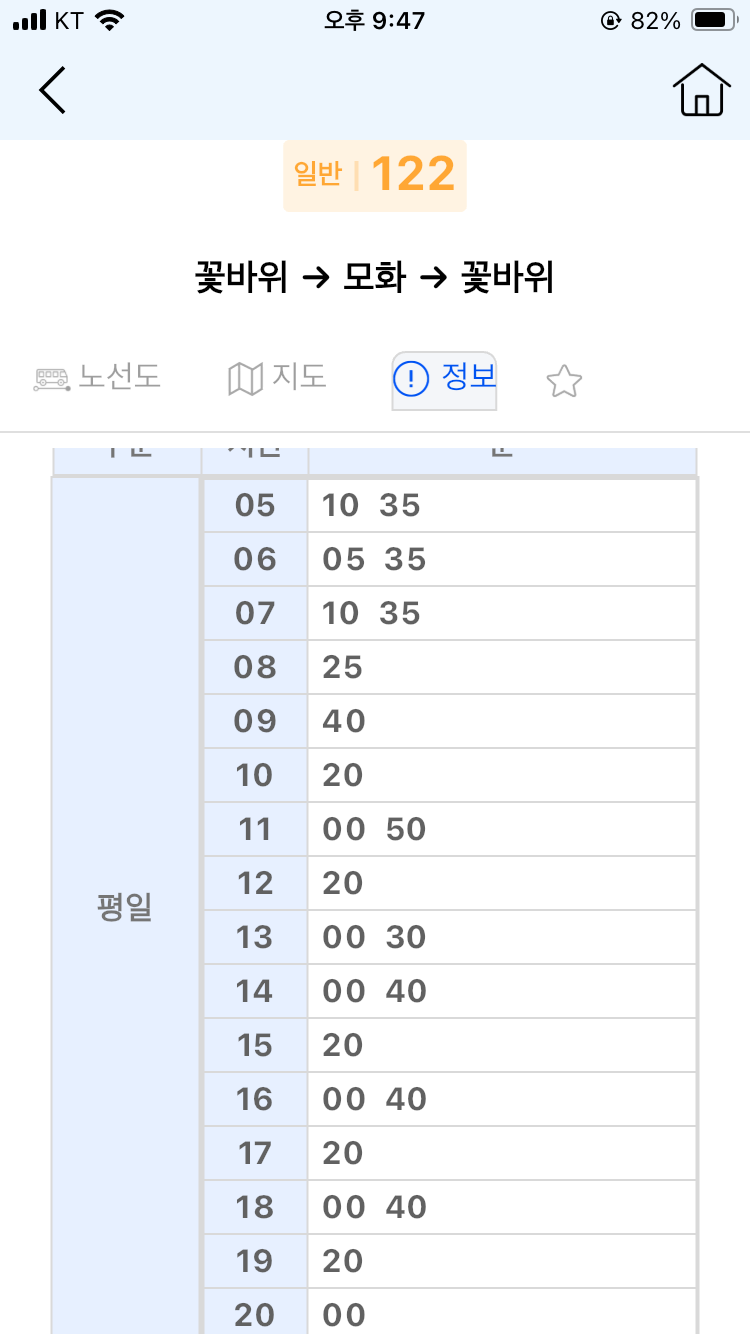The height and width of the screenshot is (1334, 750).
Task: Open the home screen icon
Action: (x=701, y=90)
